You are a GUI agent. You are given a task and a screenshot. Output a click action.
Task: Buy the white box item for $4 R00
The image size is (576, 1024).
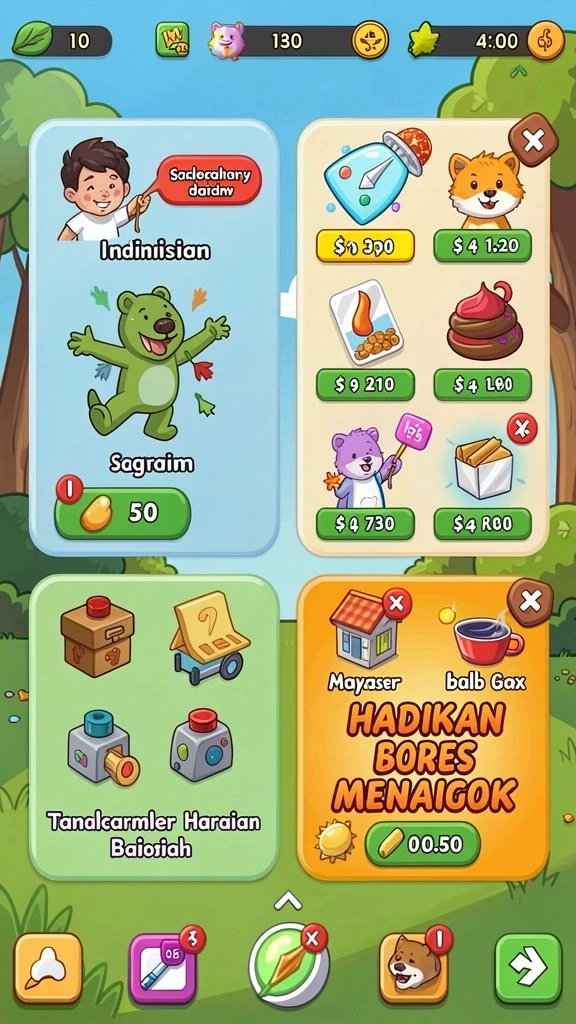pyautogui.click(x=482, y=524)
